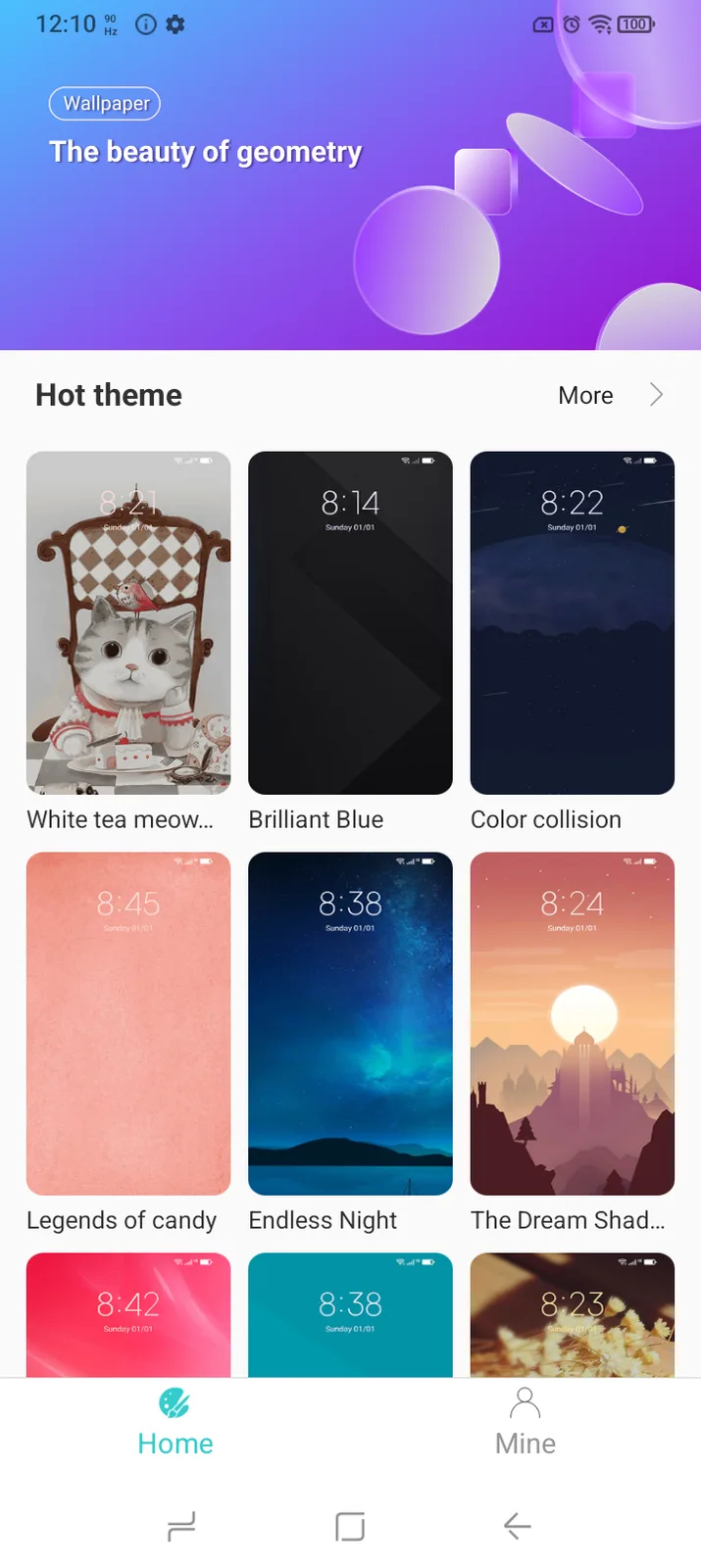701x1568 pixels.
Task: Tap the system home button
Action: (350, 1526)
